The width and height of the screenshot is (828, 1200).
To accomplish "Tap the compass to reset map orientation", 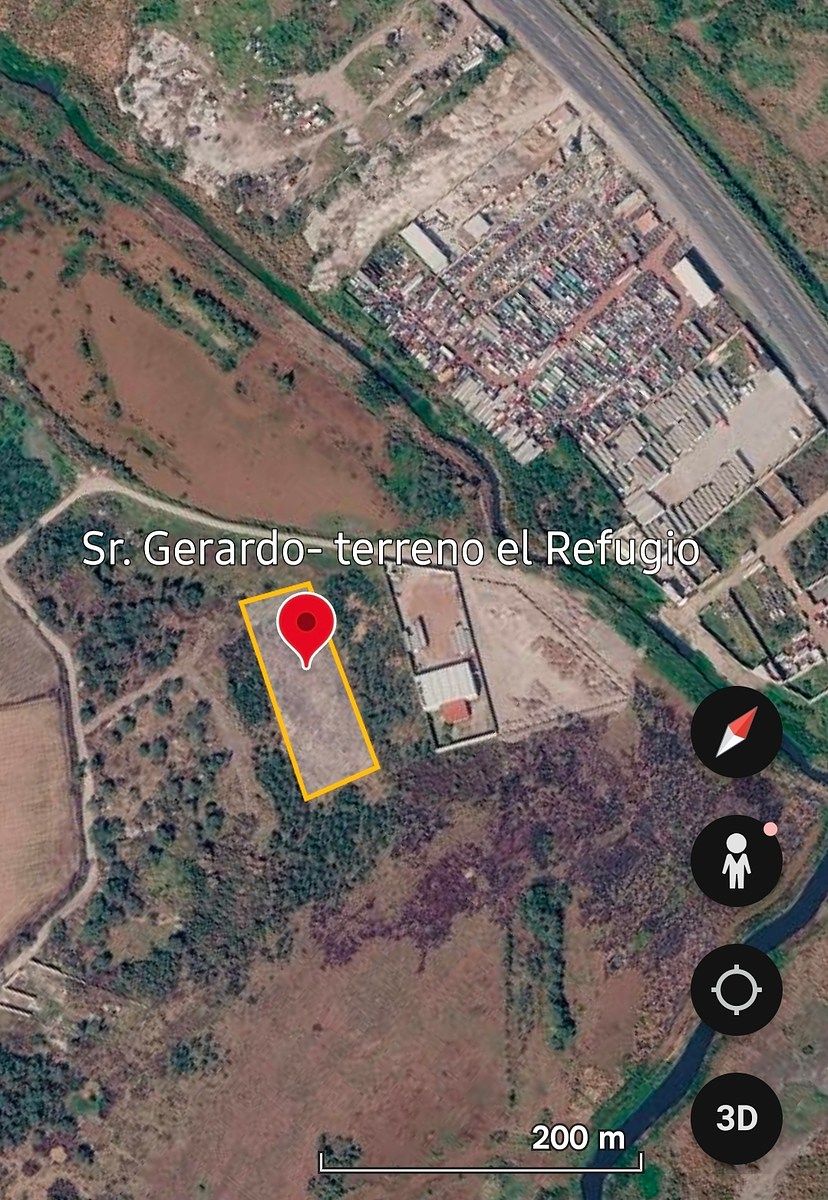I will [736, 732].
